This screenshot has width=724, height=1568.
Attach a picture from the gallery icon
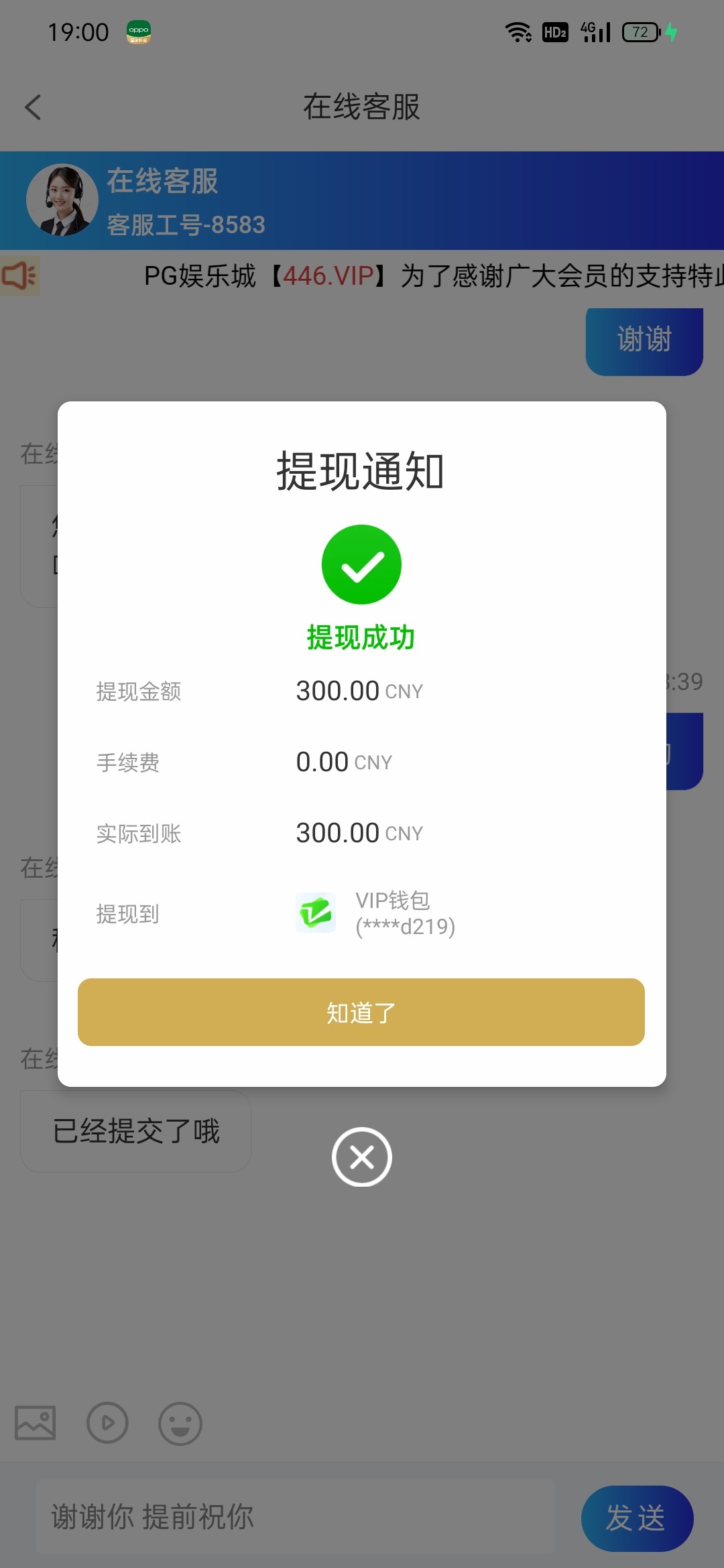coord(36,1423)
